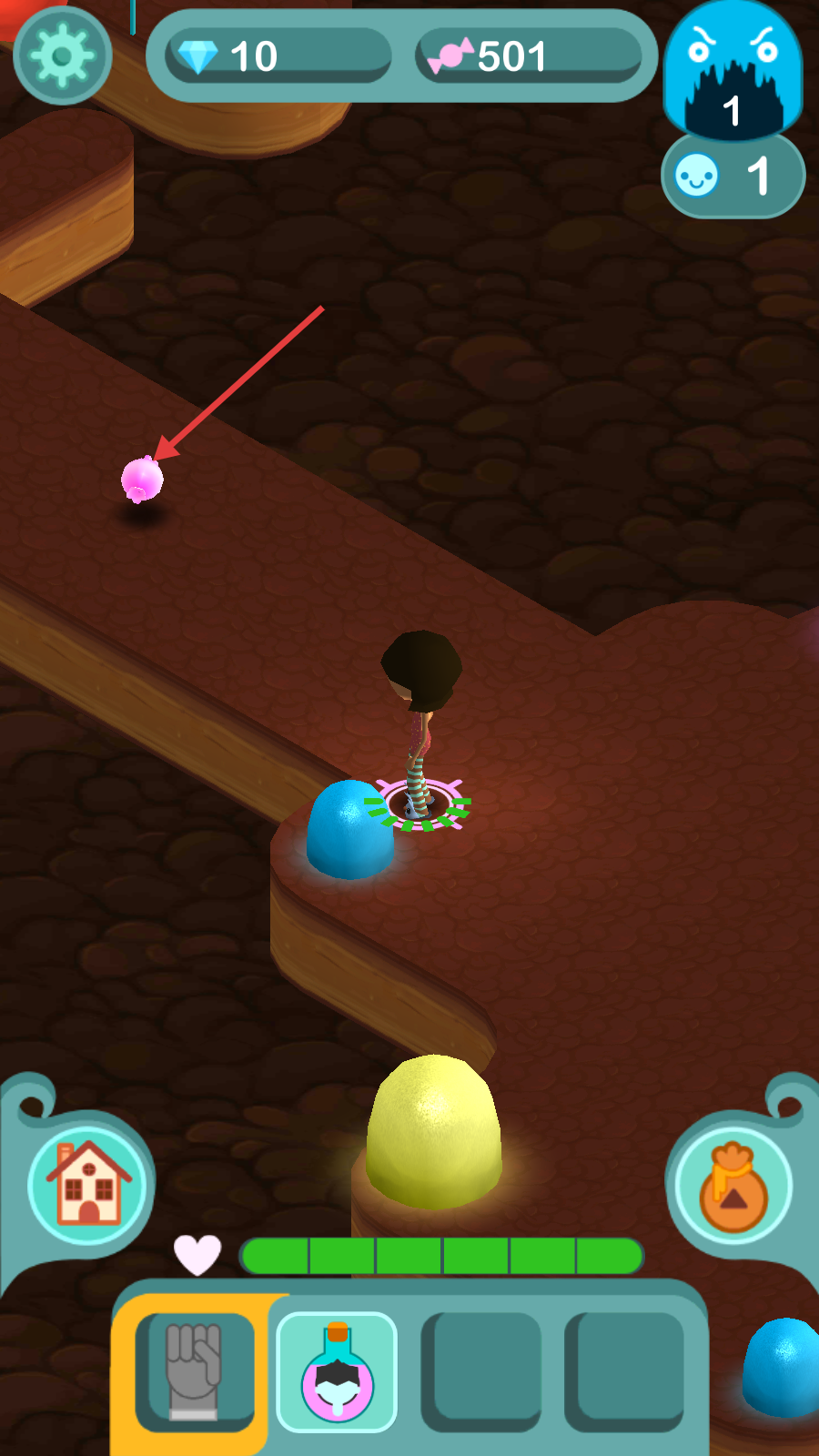
Task: Tap the pink candy on the path
Action: click(x=142, y=479)
